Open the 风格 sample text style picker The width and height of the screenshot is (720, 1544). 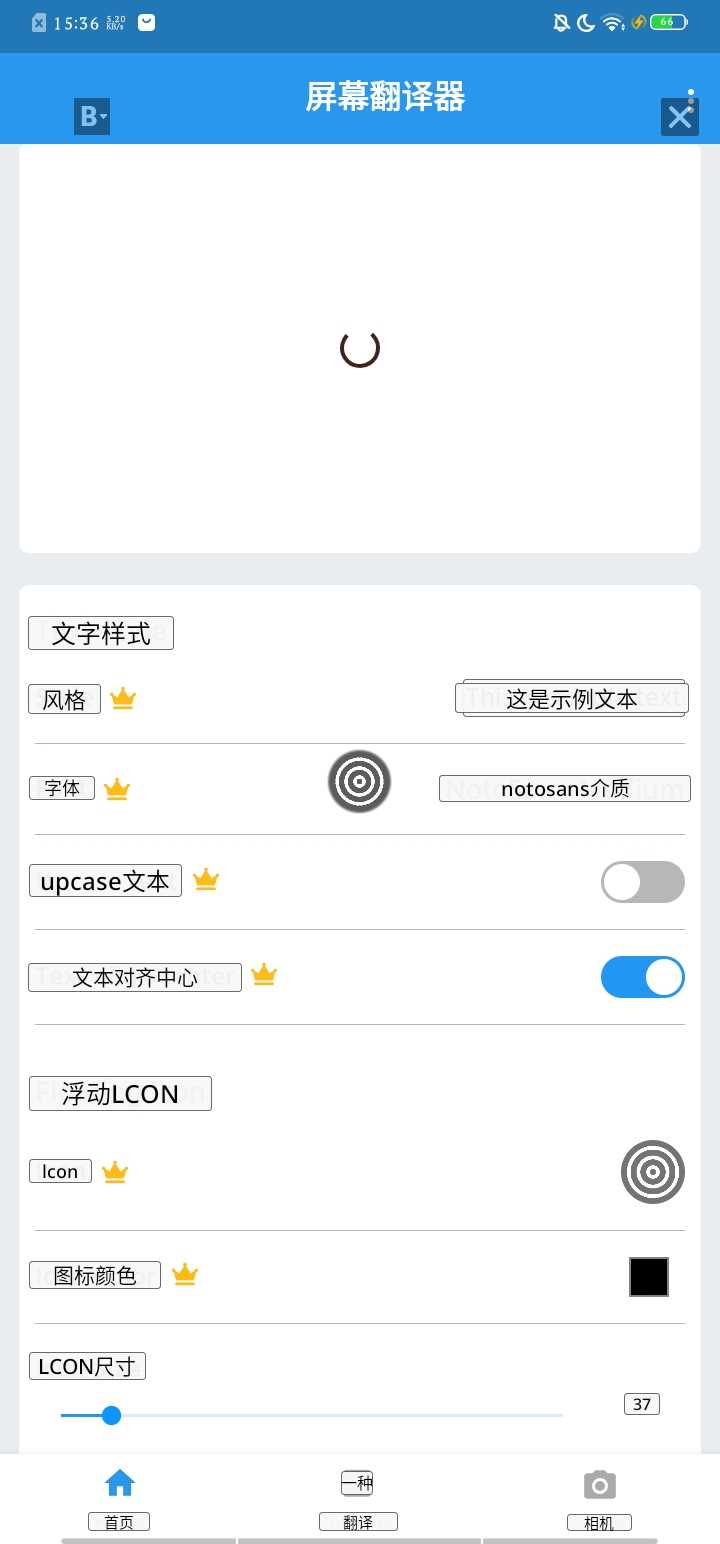click(572, 698)
